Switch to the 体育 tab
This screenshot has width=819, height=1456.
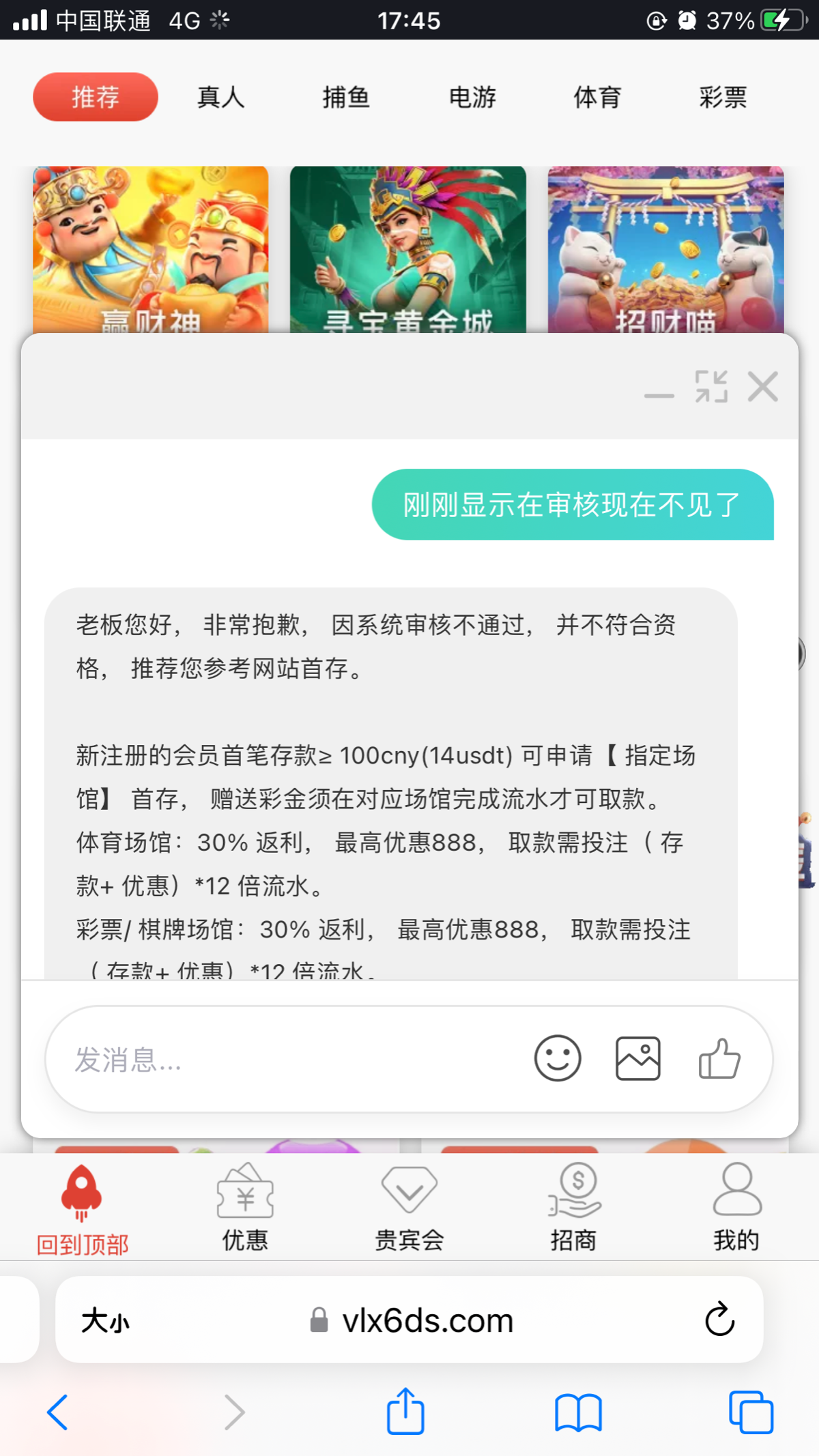597,97
